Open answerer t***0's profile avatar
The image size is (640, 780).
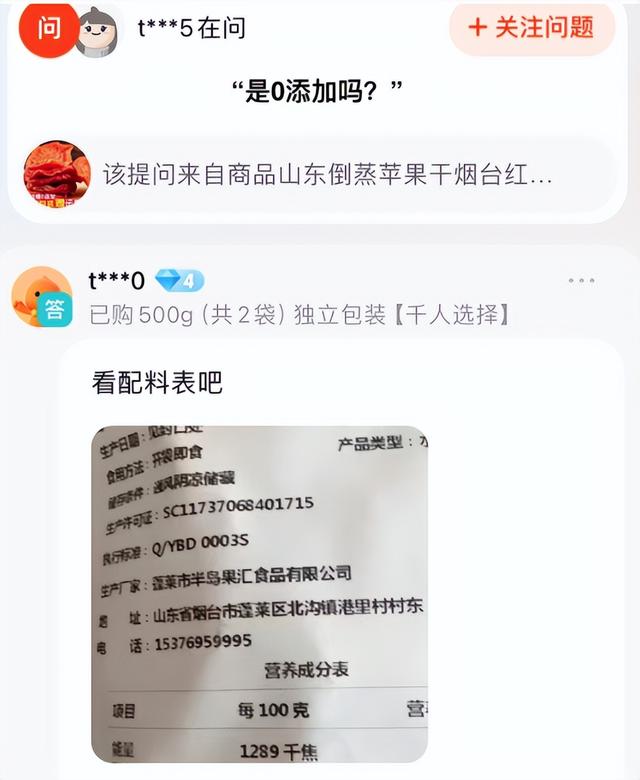coord(42,297)
